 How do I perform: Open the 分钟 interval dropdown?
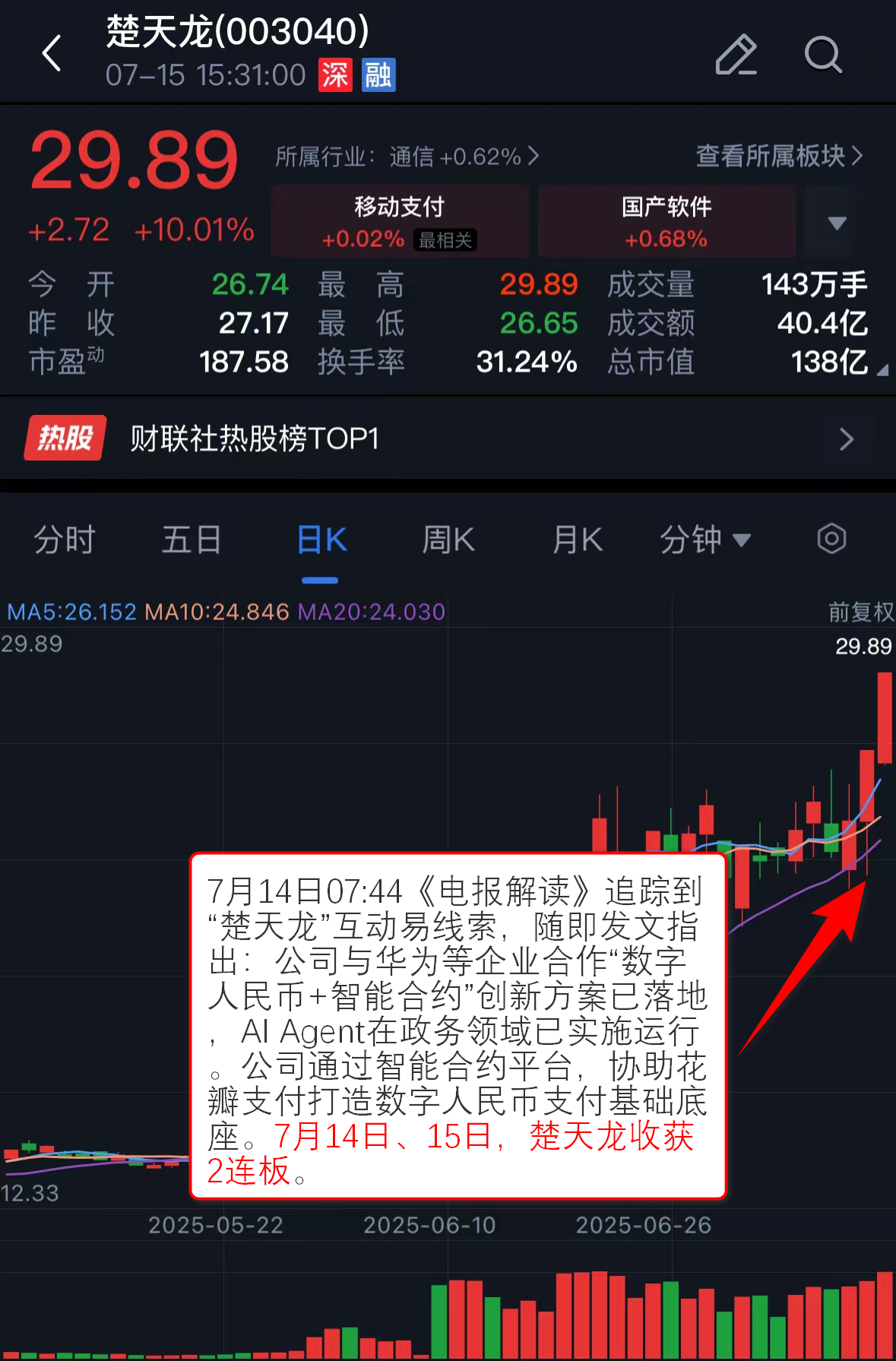704,540
